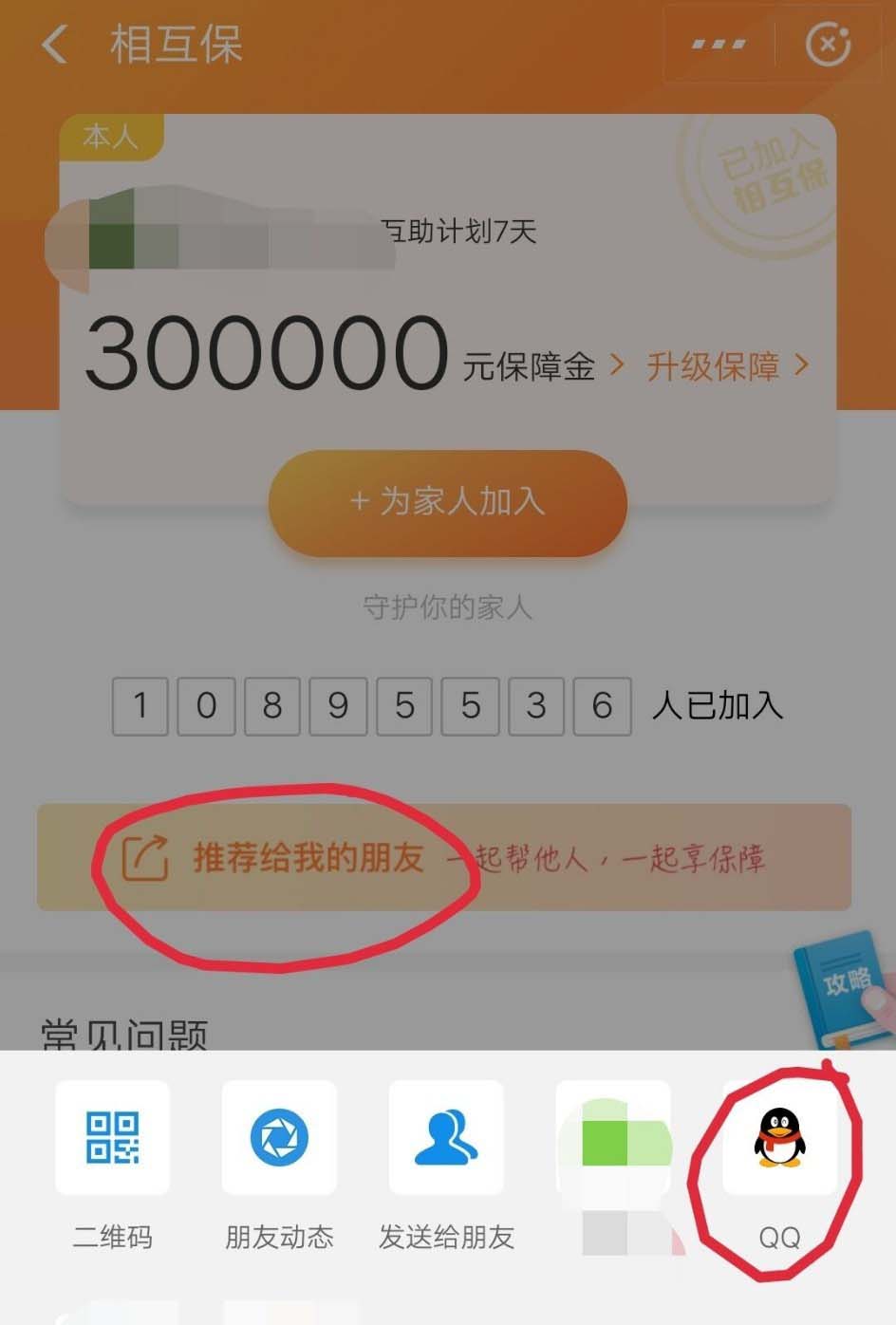
Task: Share via 二维码
Action: click(113, 1137)
